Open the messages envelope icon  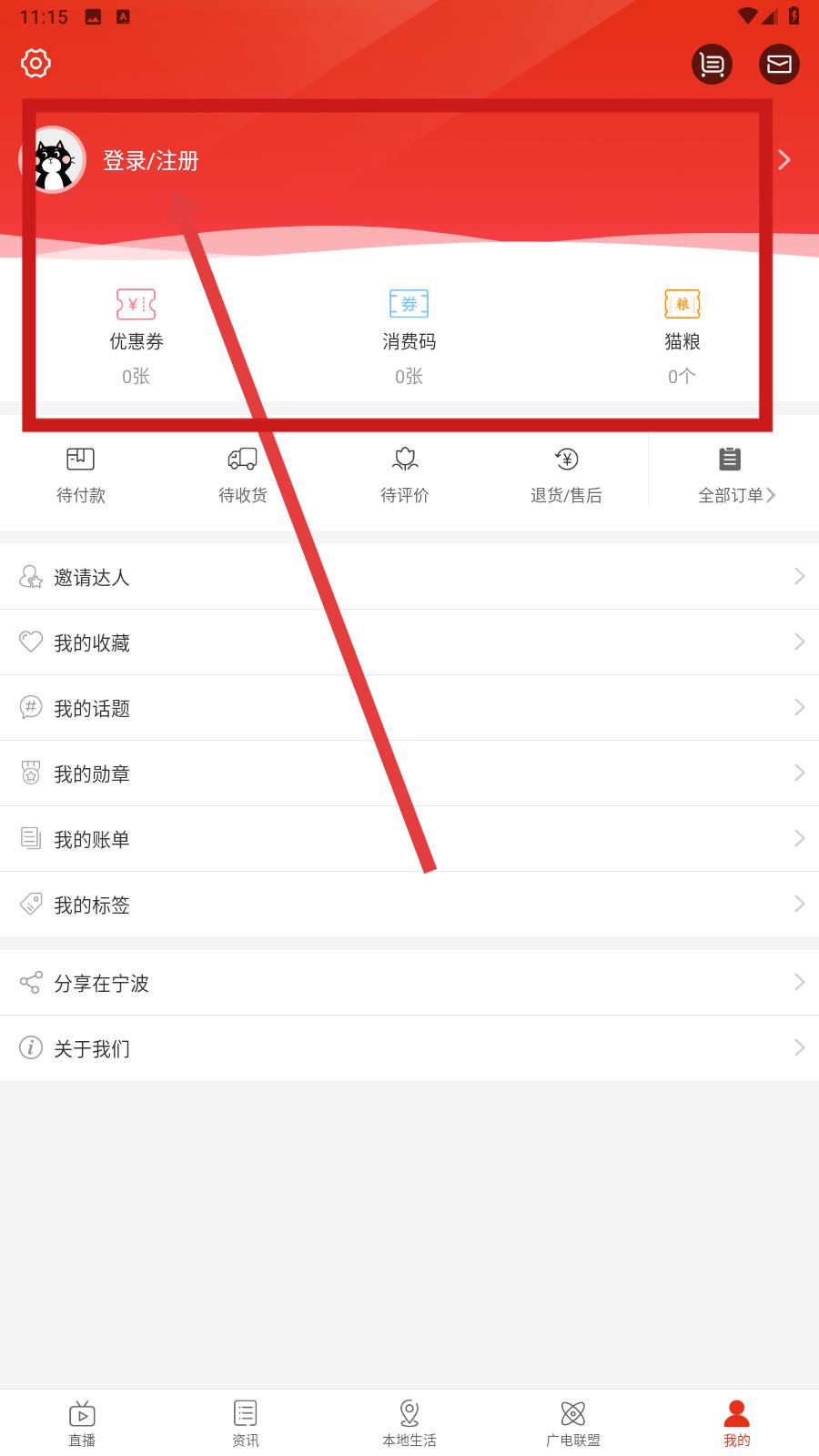point(779,64)
